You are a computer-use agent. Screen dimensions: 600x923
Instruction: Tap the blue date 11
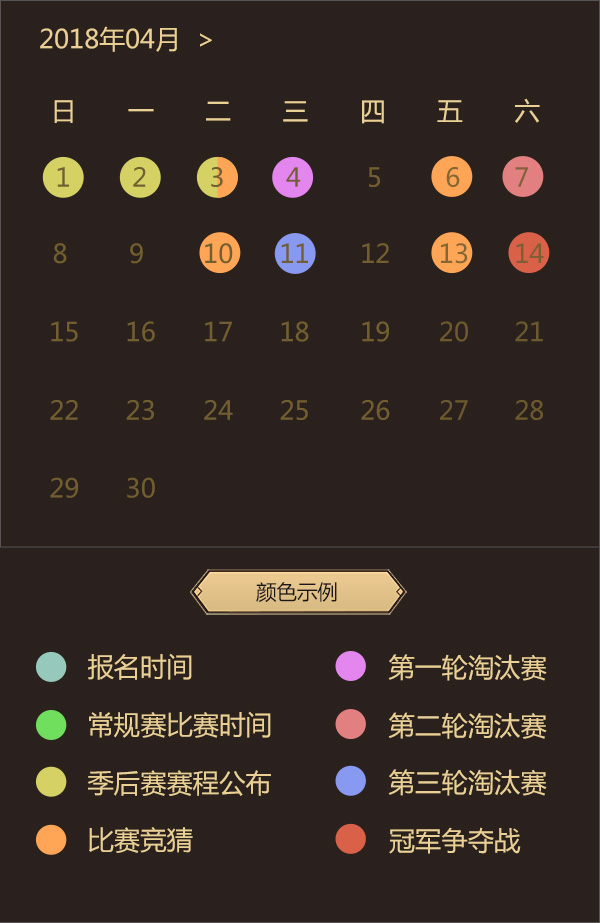coord(295,253)
